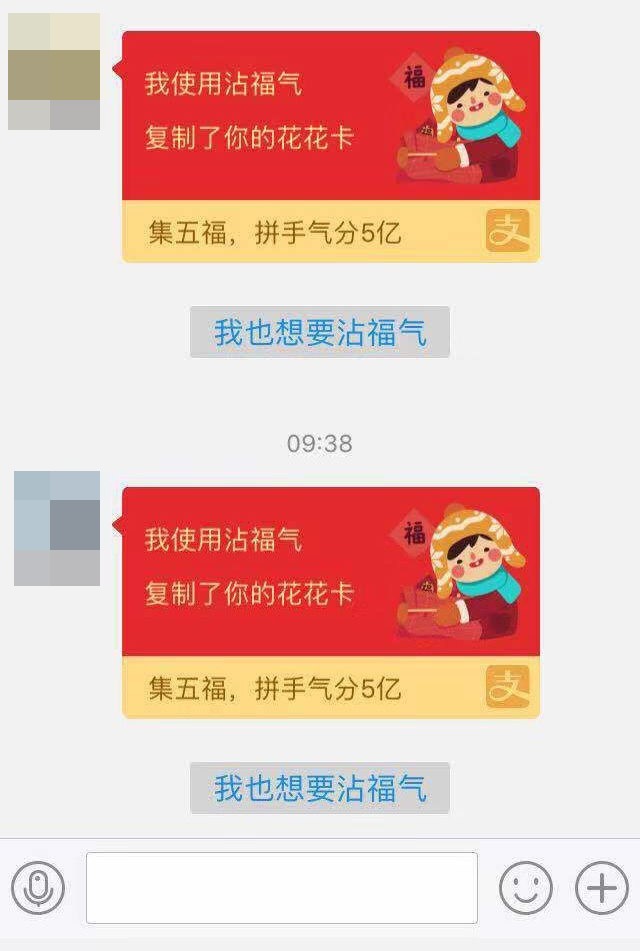Open the 花花卡 card sent before 09:38

click(330, 146)
